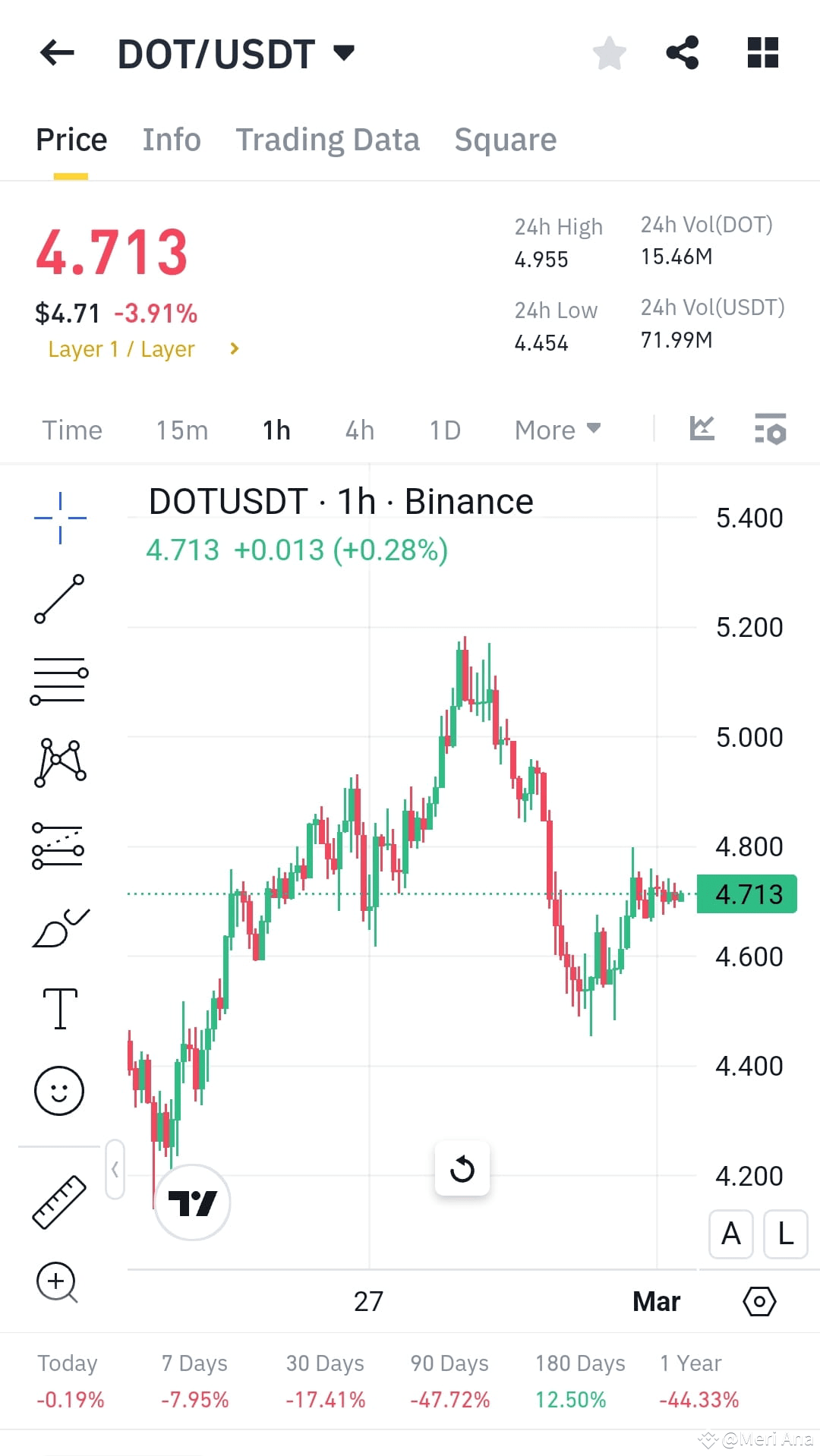Tap the chart refresh button
The image size is (820, 1456).
(x=462, y=1169)
